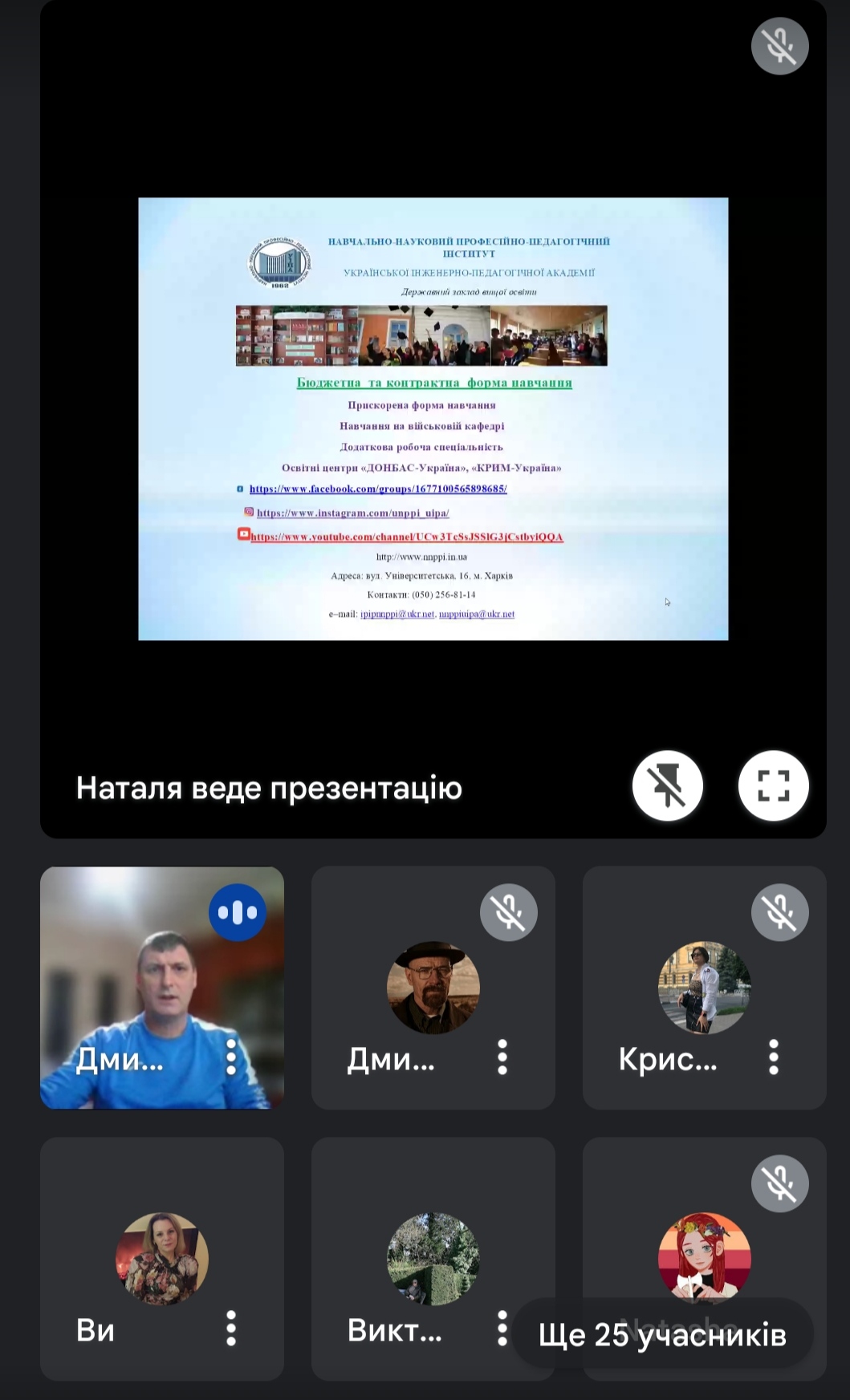Image resolution: width=850 pixels, height=1400 pixels.
Task: Open options for Дми... tile with live video
Action: [x=231, y=1057]
